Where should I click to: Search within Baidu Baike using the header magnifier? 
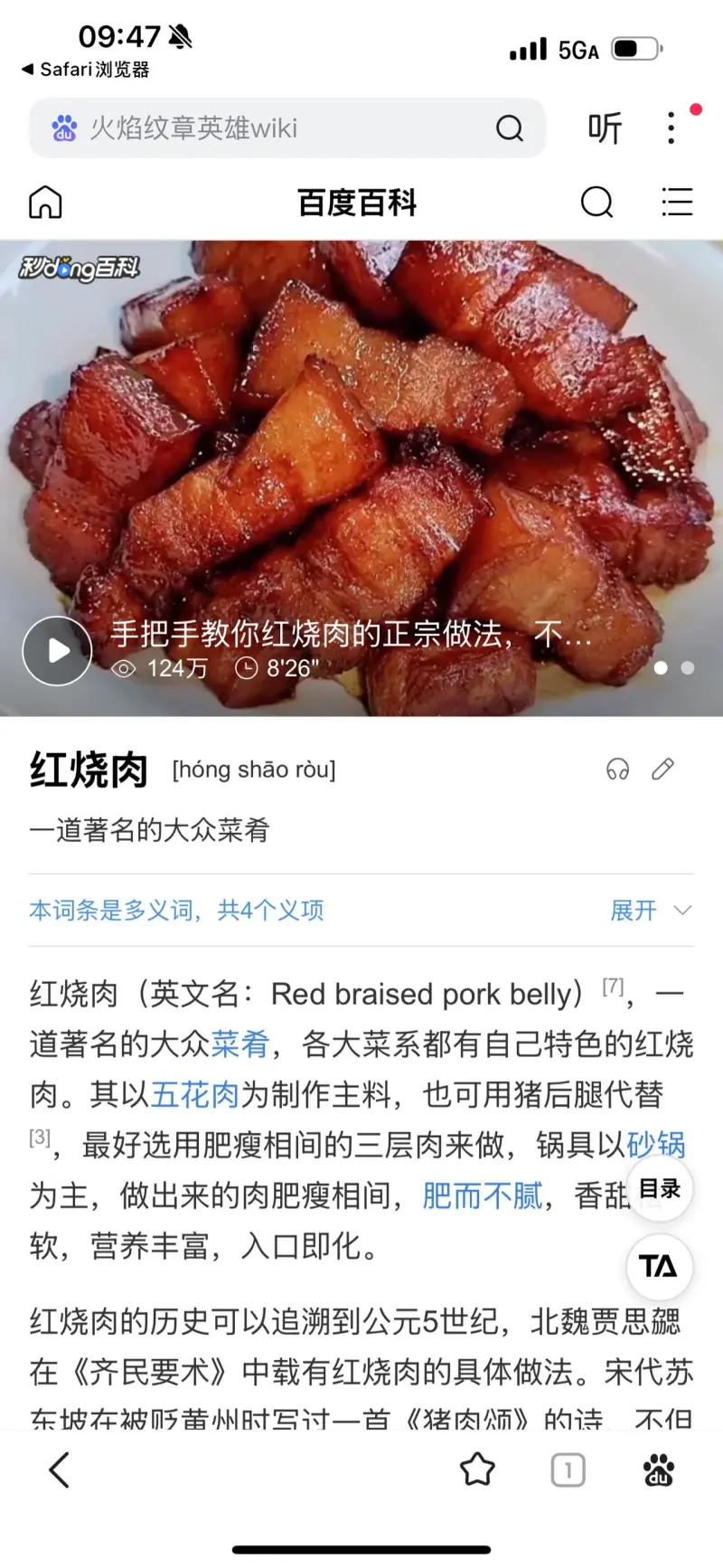596,203
